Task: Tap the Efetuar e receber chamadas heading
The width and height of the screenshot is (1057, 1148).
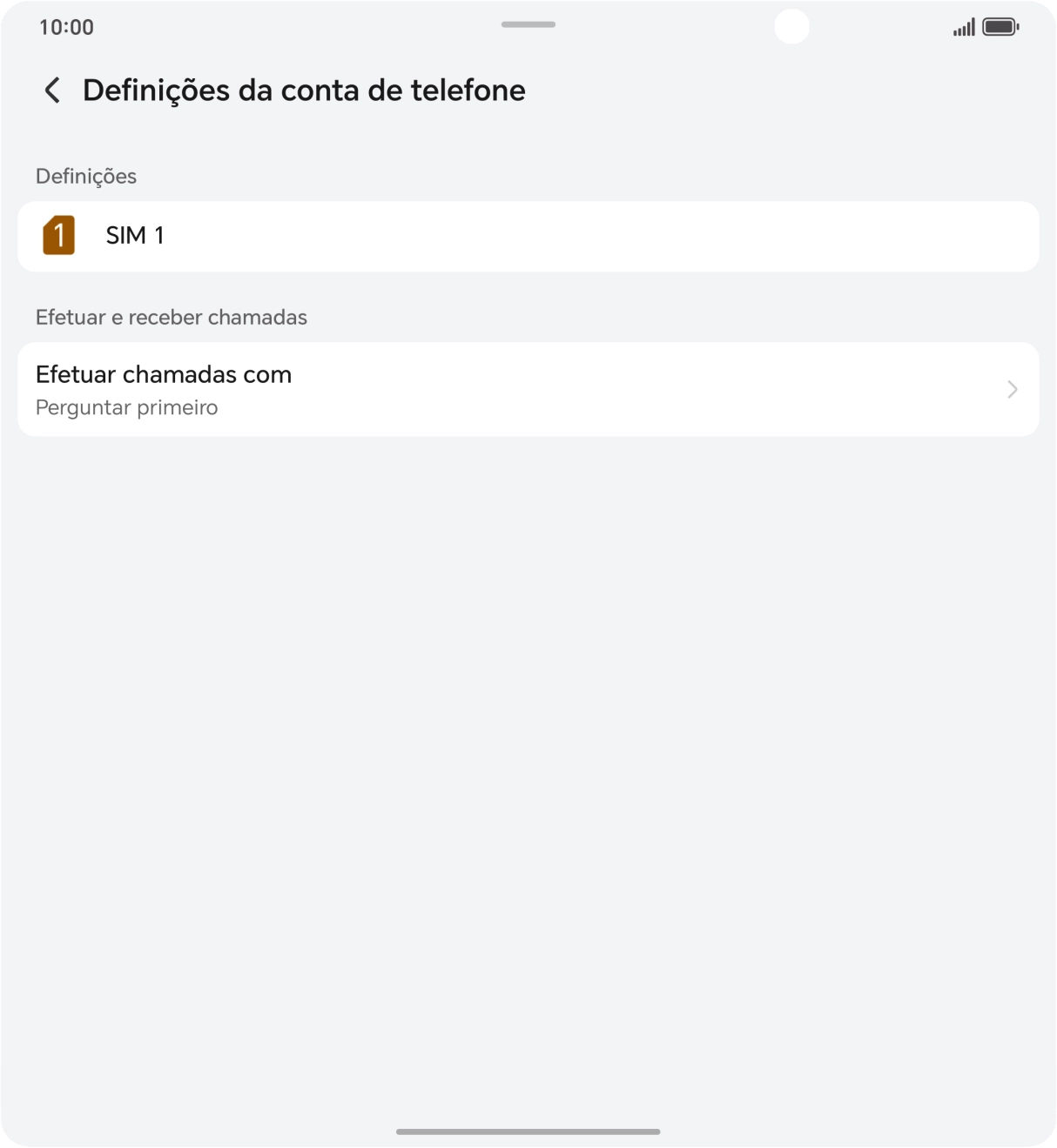Action: (x=171, y=317)
